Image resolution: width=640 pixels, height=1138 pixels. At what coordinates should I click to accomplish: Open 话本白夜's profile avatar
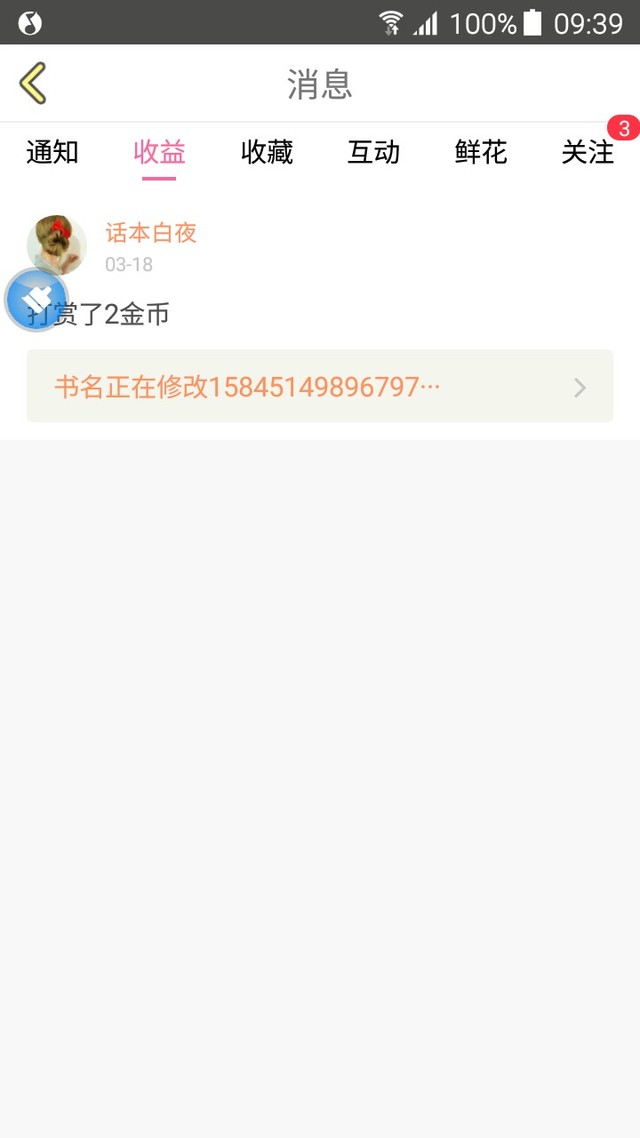tap(57, 243)
